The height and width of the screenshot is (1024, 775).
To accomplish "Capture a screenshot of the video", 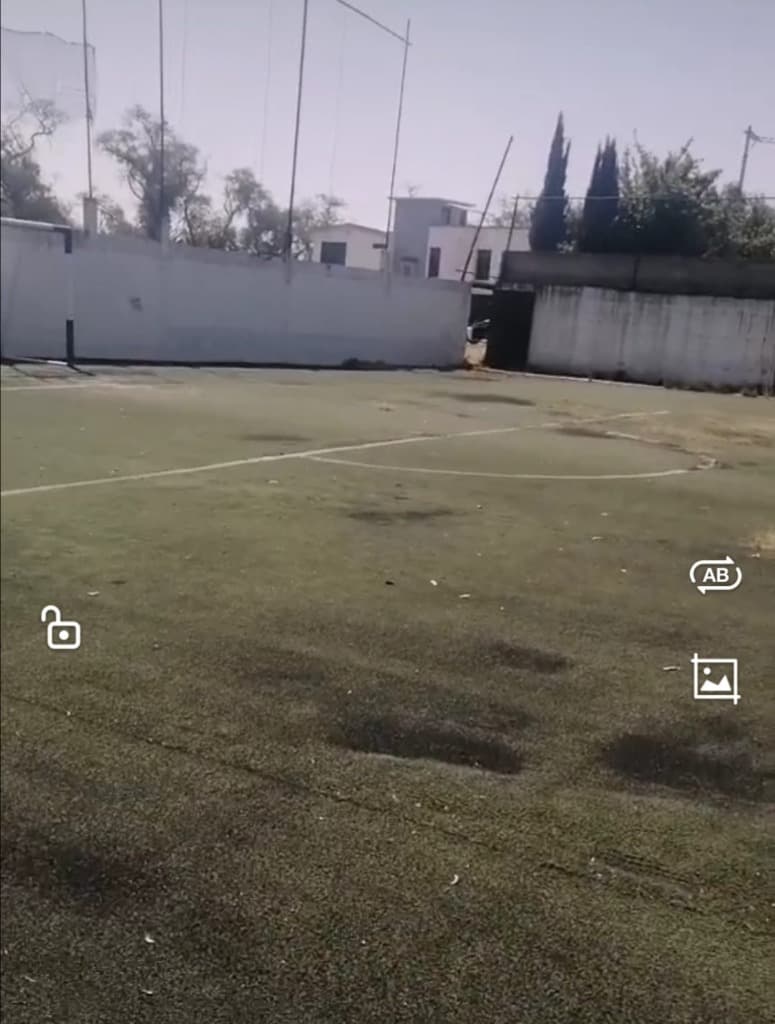I will tap(715, 679).
